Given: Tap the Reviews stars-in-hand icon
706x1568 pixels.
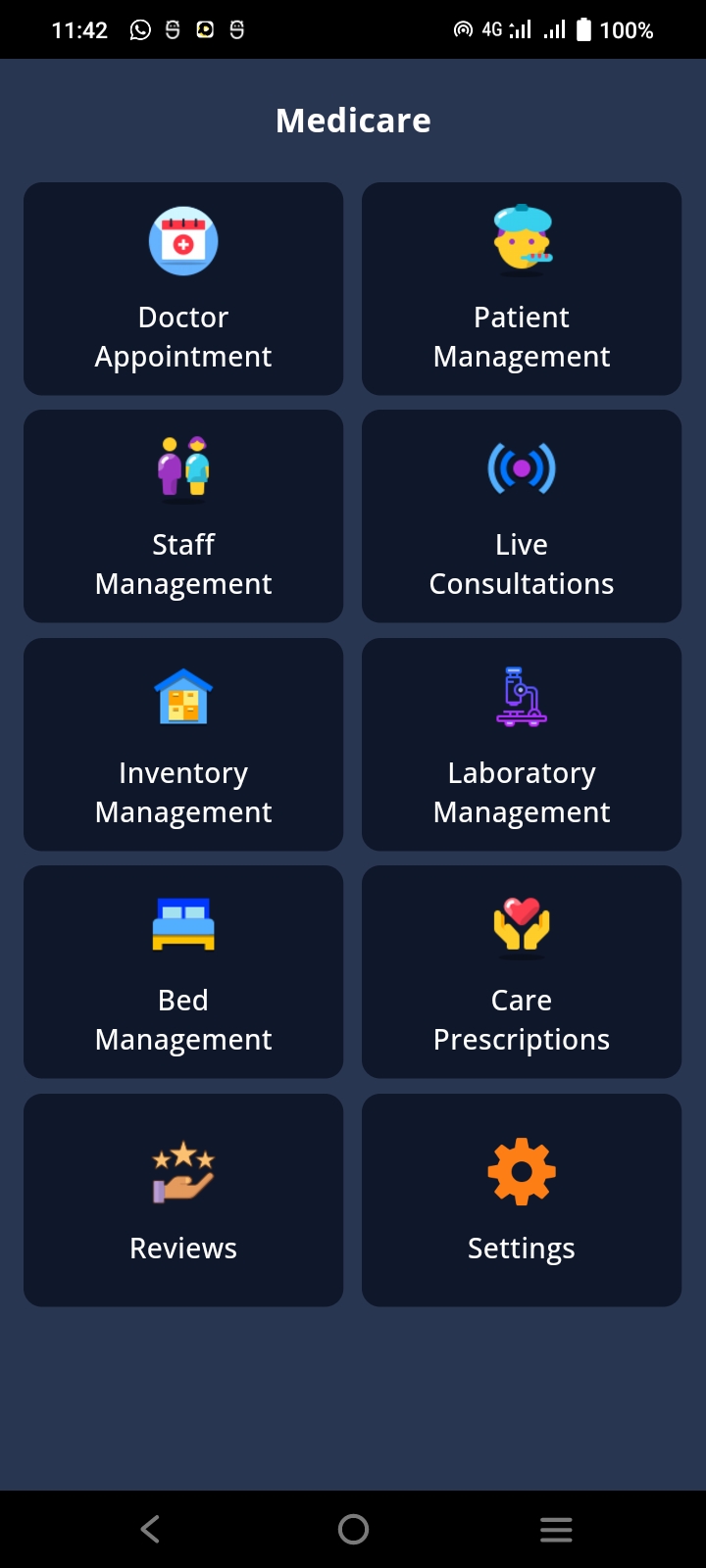Looking at the screenshot, I should point(183,1170).
